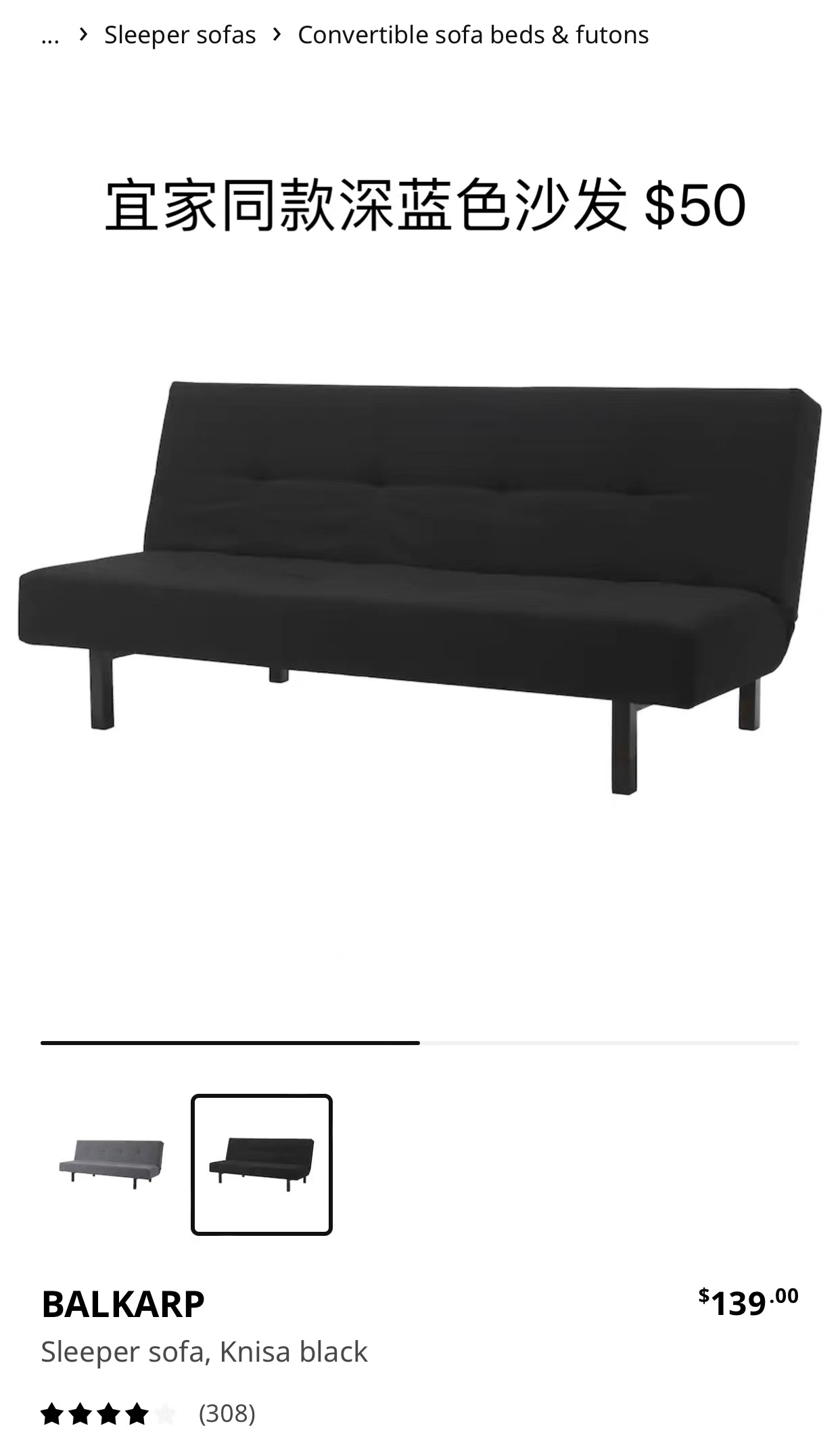Tap the image gallery progress bar
The height and width of the screenshot is (1453, 840).
(x=420, y=1043)
